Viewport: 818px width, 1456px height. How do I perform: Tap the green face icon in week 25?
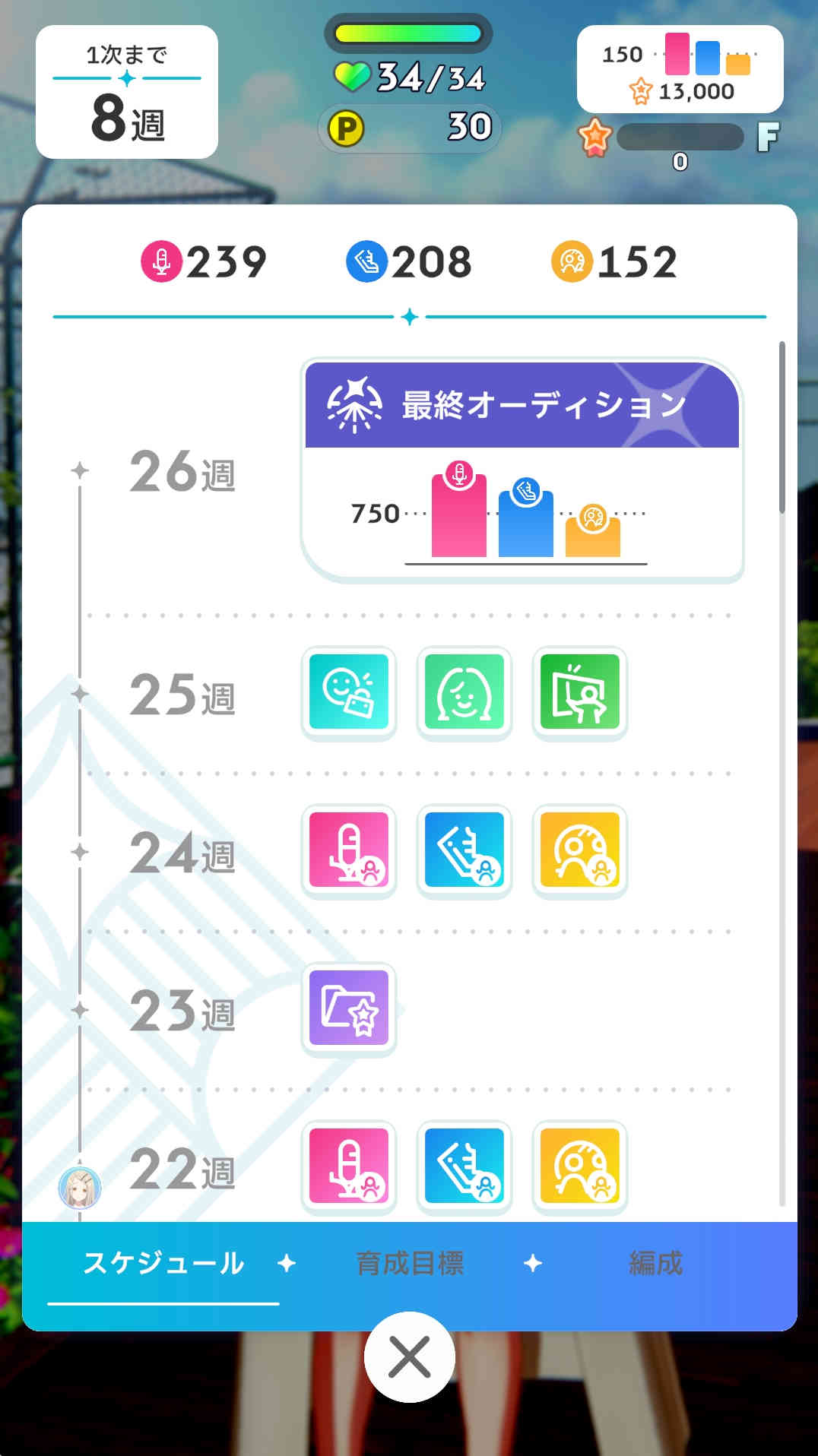tap(464, 692)
